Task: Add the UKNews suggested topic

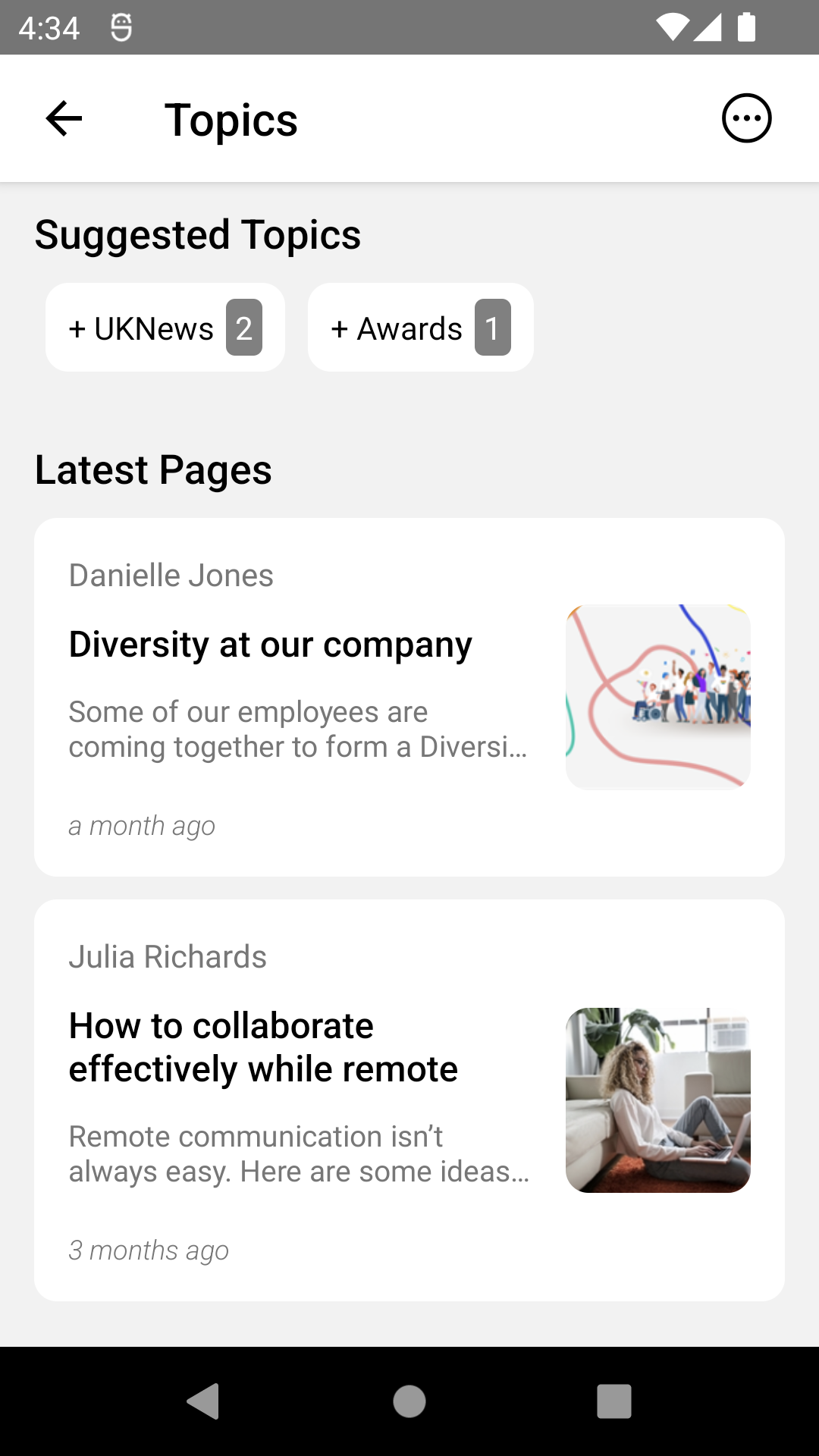Action: (165, 328)
